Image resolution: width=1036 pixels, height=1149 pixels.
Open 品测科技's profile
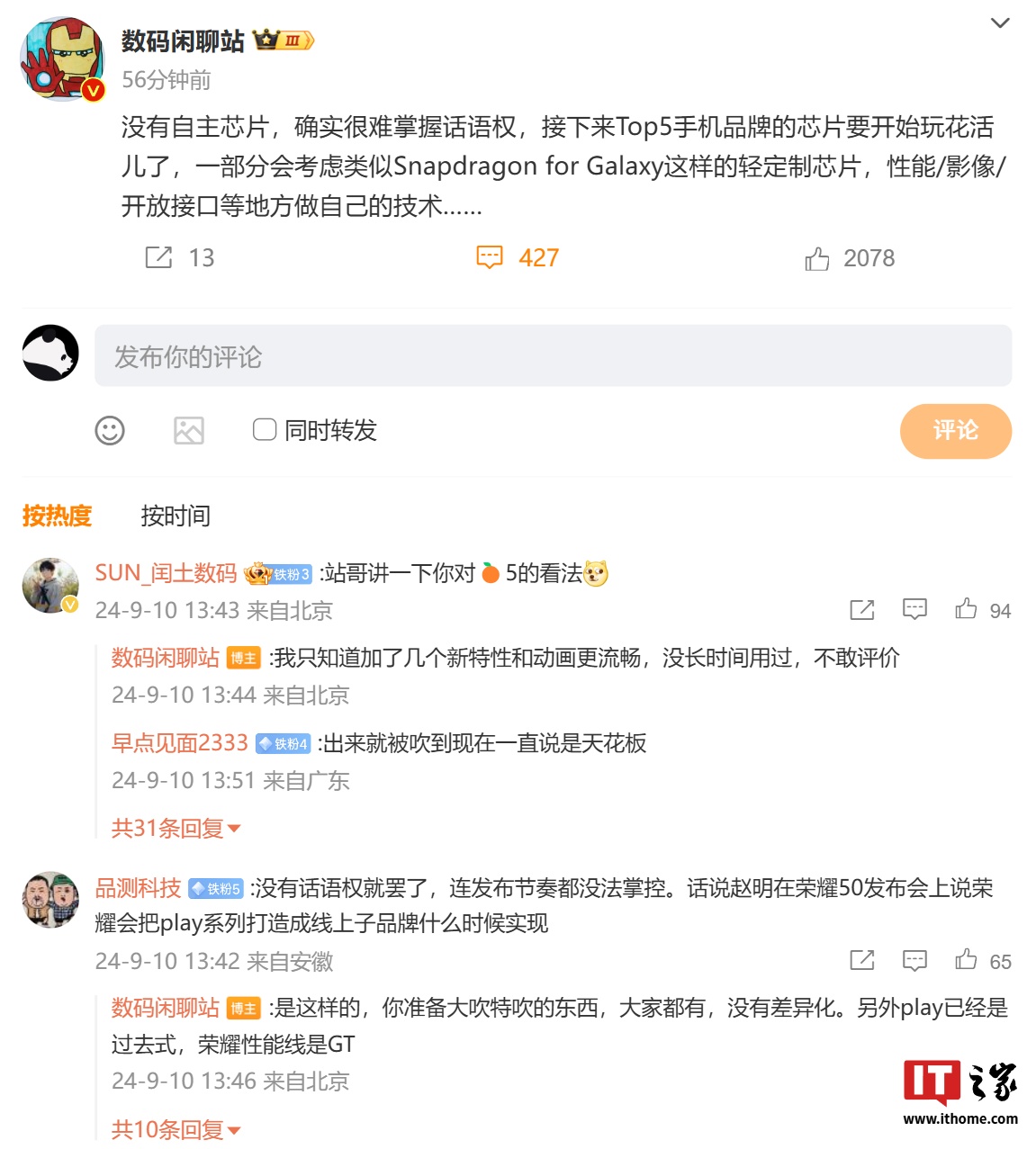138,888
